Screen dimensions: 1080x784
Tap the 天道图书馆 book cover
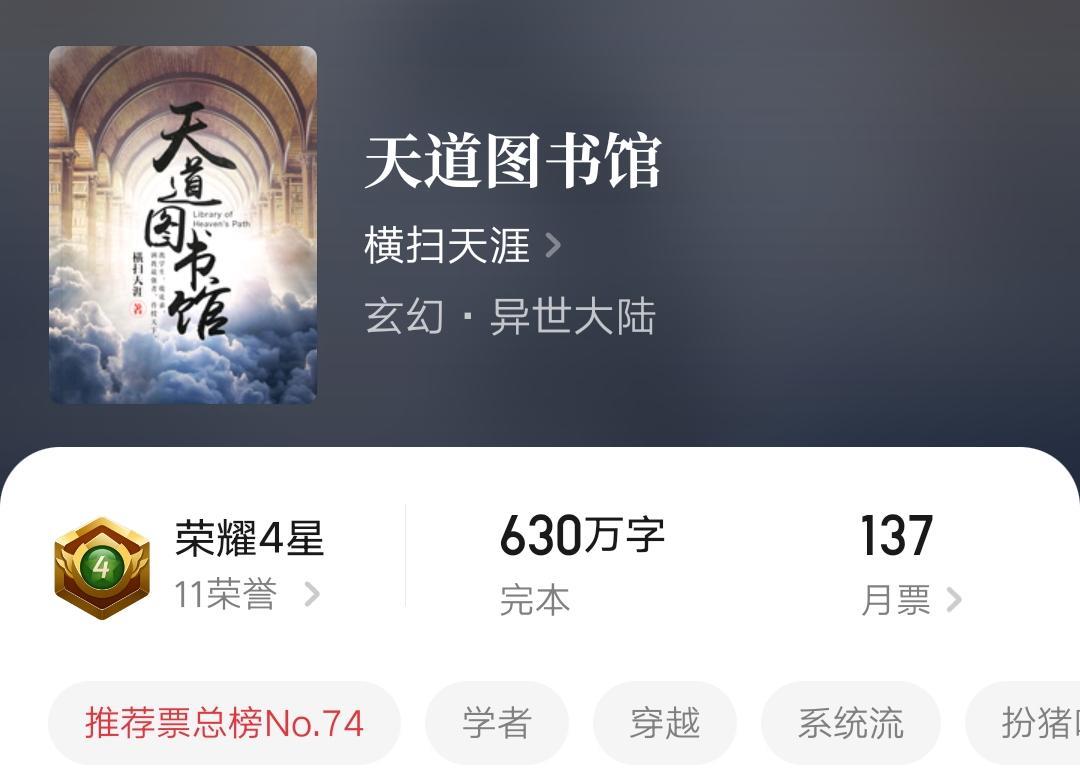tap(183, 225)
